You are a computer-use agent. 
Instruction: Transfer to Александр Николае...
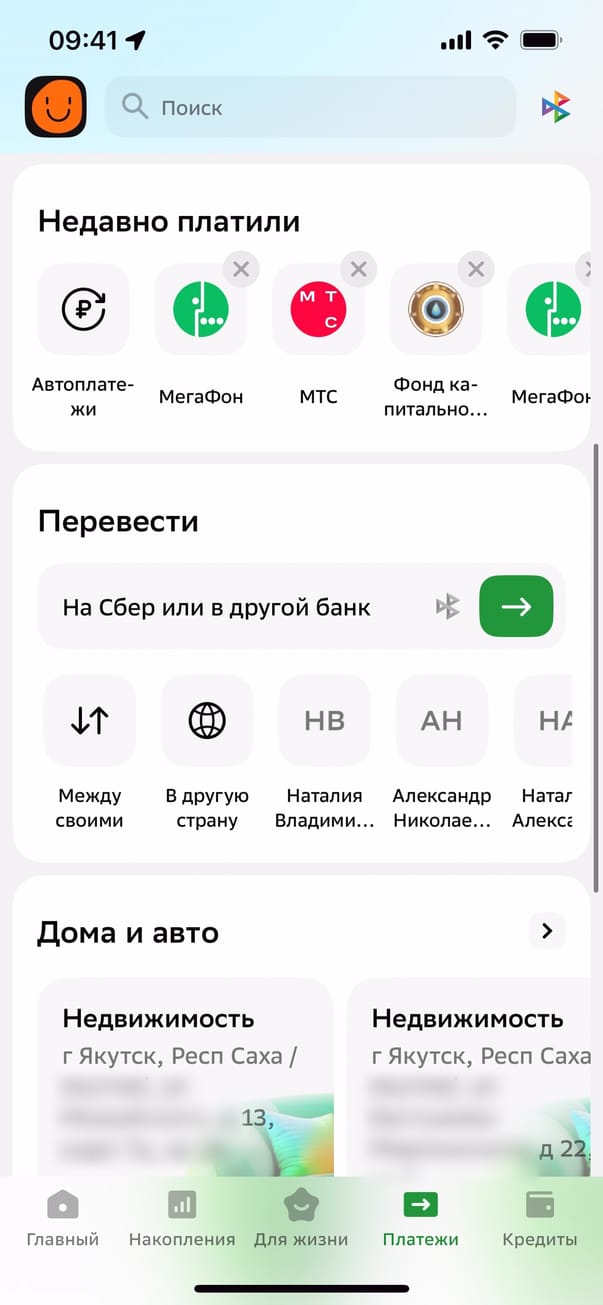[441, 720]
